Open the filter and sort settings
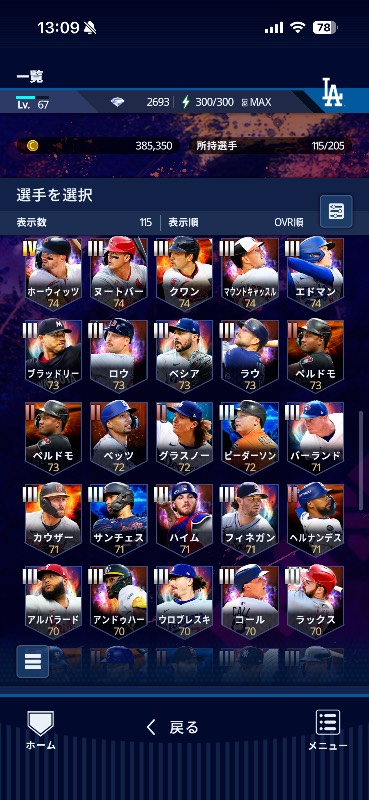 [336, 211]
